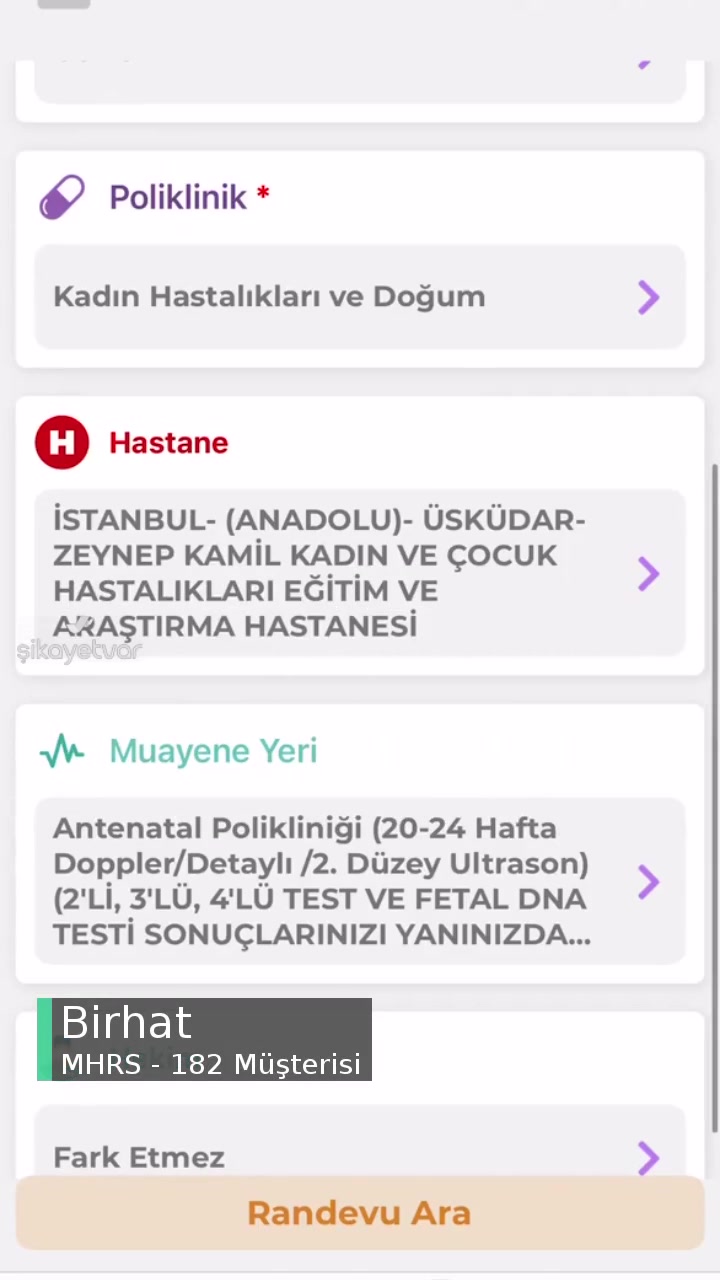
Task: Tap the partially visible chevron at screen top
Action: point(644,62)
